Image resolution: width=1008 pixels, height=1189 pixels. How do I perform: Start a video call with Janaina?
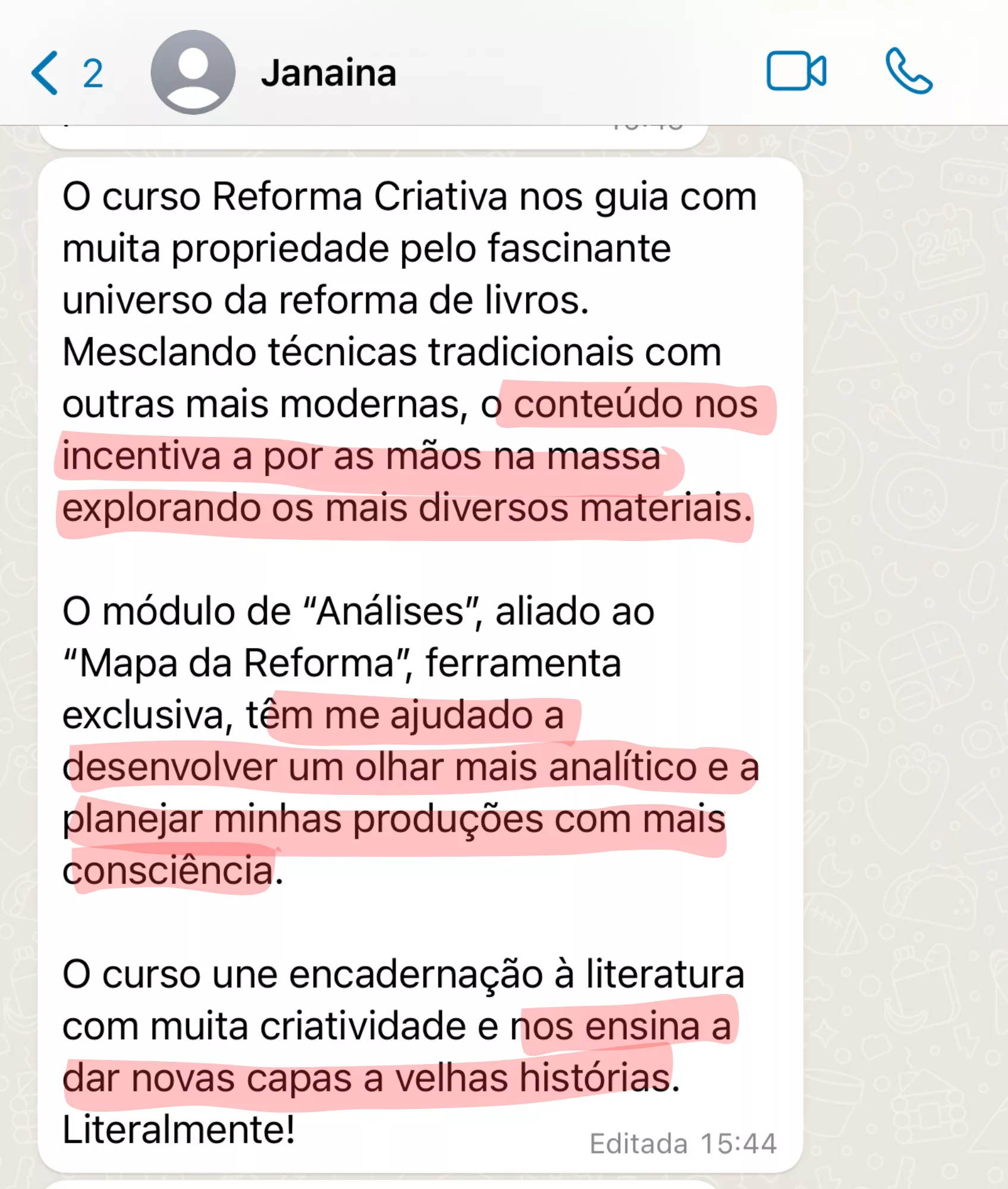click(x=795, y=71)
